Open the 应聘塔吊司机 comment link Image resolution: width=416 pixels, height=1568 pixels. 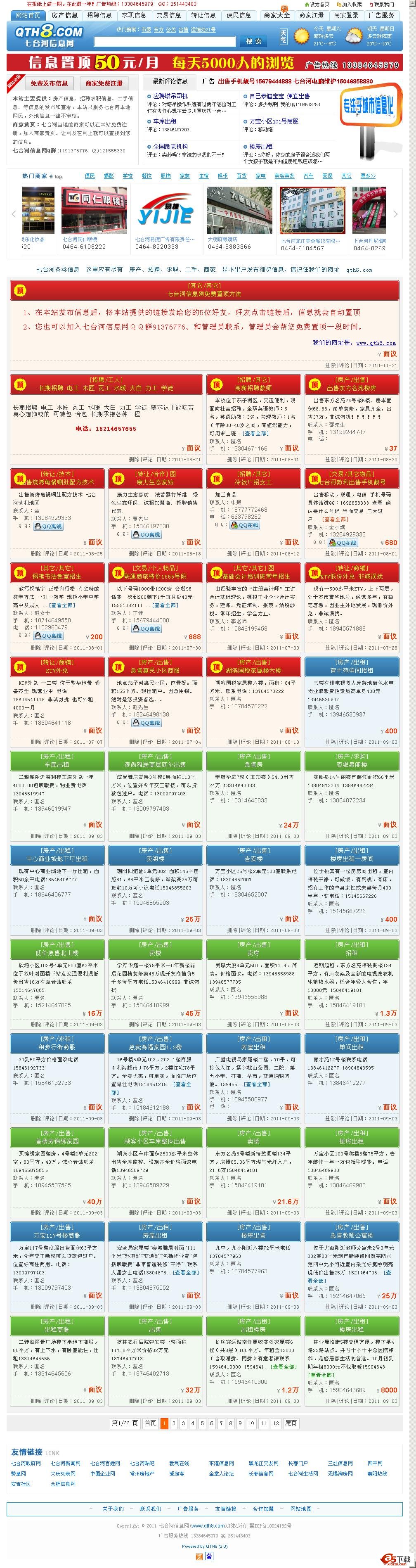point(170,96)
